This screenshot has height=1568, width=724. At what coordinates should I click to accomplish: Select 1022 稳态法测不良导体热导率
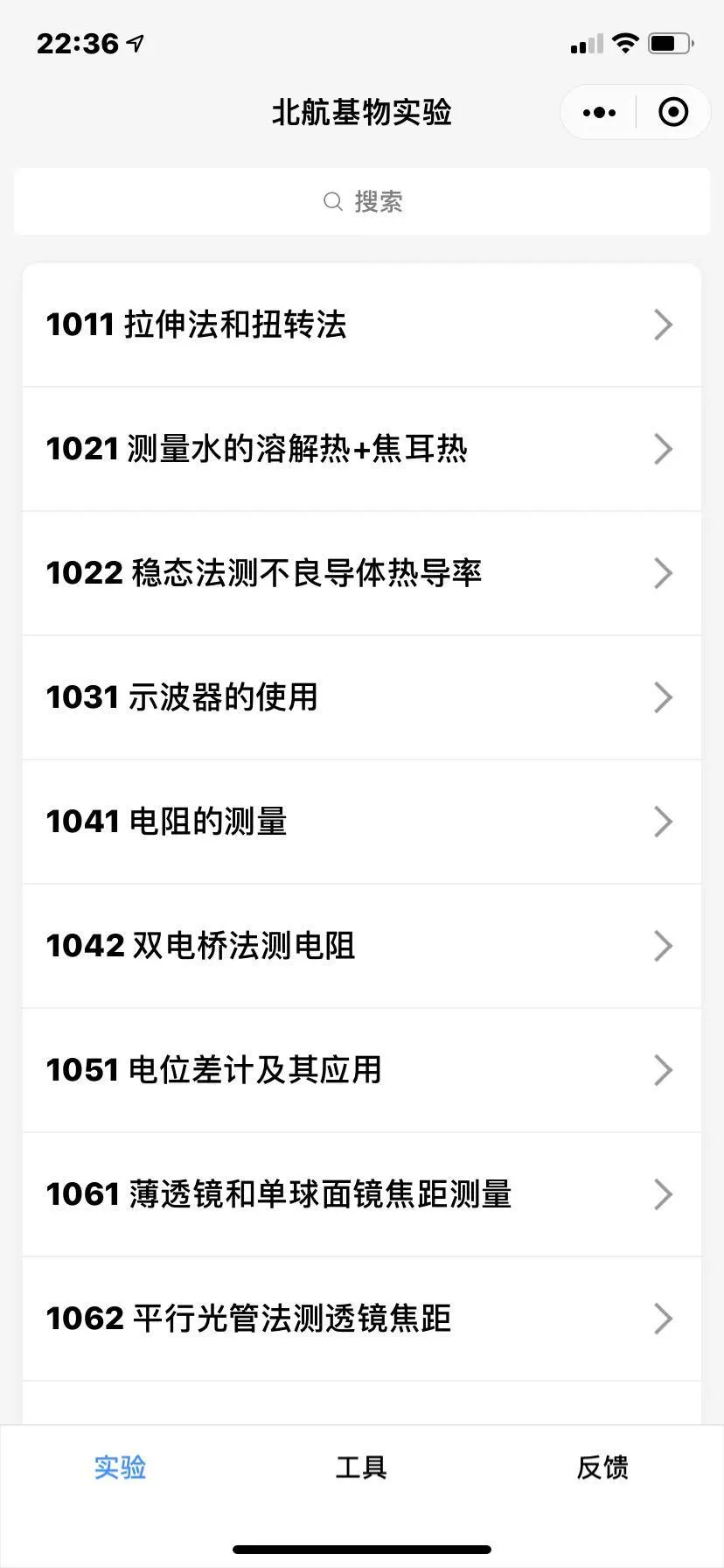[x=362, y=573]
